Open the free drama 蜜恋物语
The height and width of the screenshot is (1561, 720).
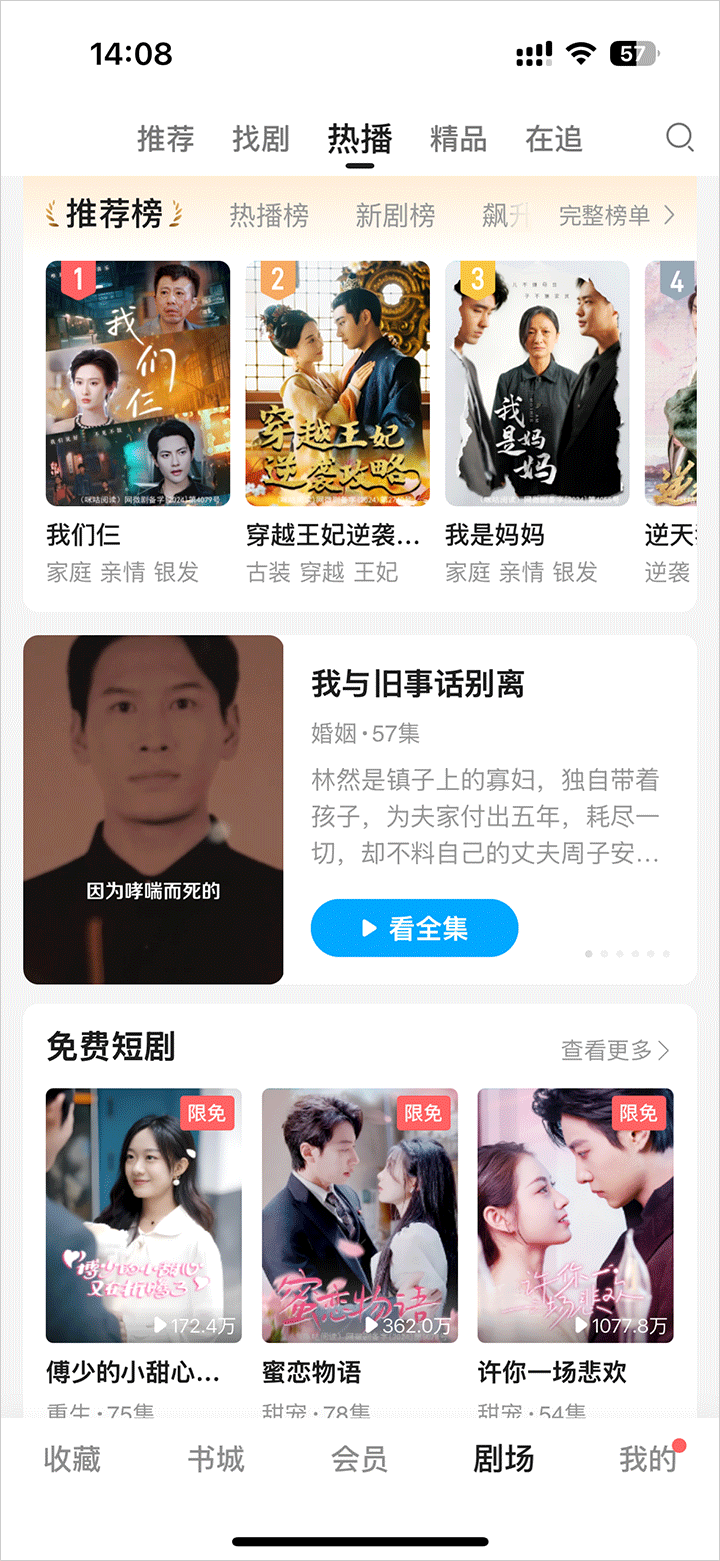click(360, 1215)
